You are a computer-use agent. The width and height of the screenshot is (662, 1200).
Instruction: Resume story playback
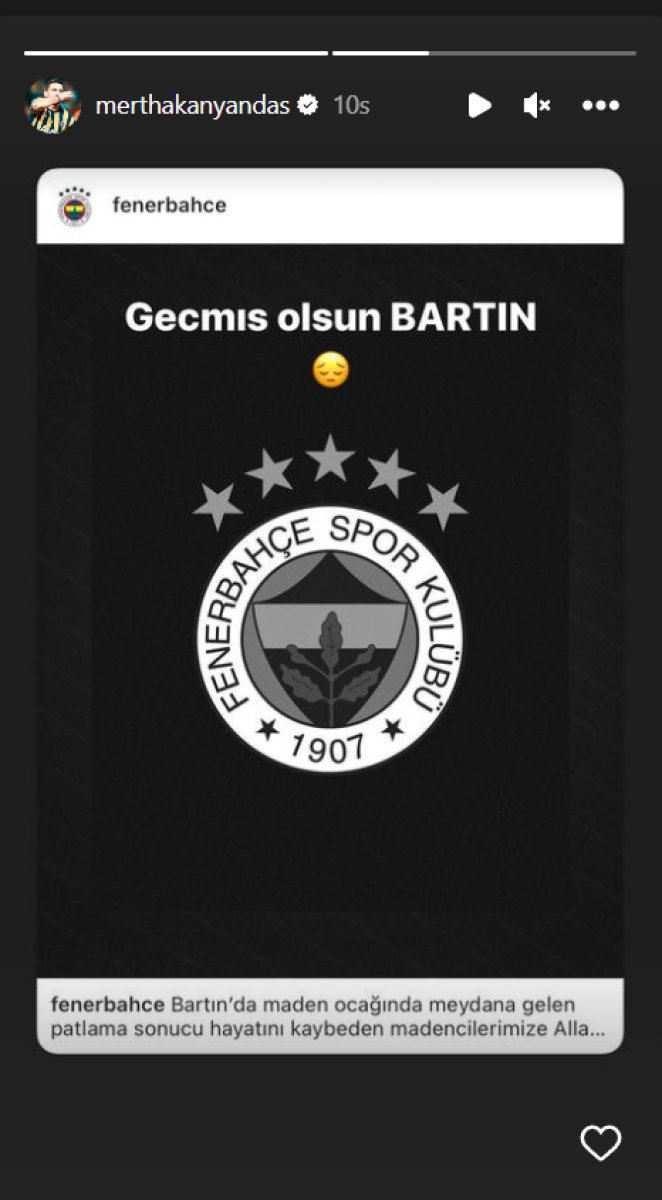pyautogui.click(x=479, y=105)
